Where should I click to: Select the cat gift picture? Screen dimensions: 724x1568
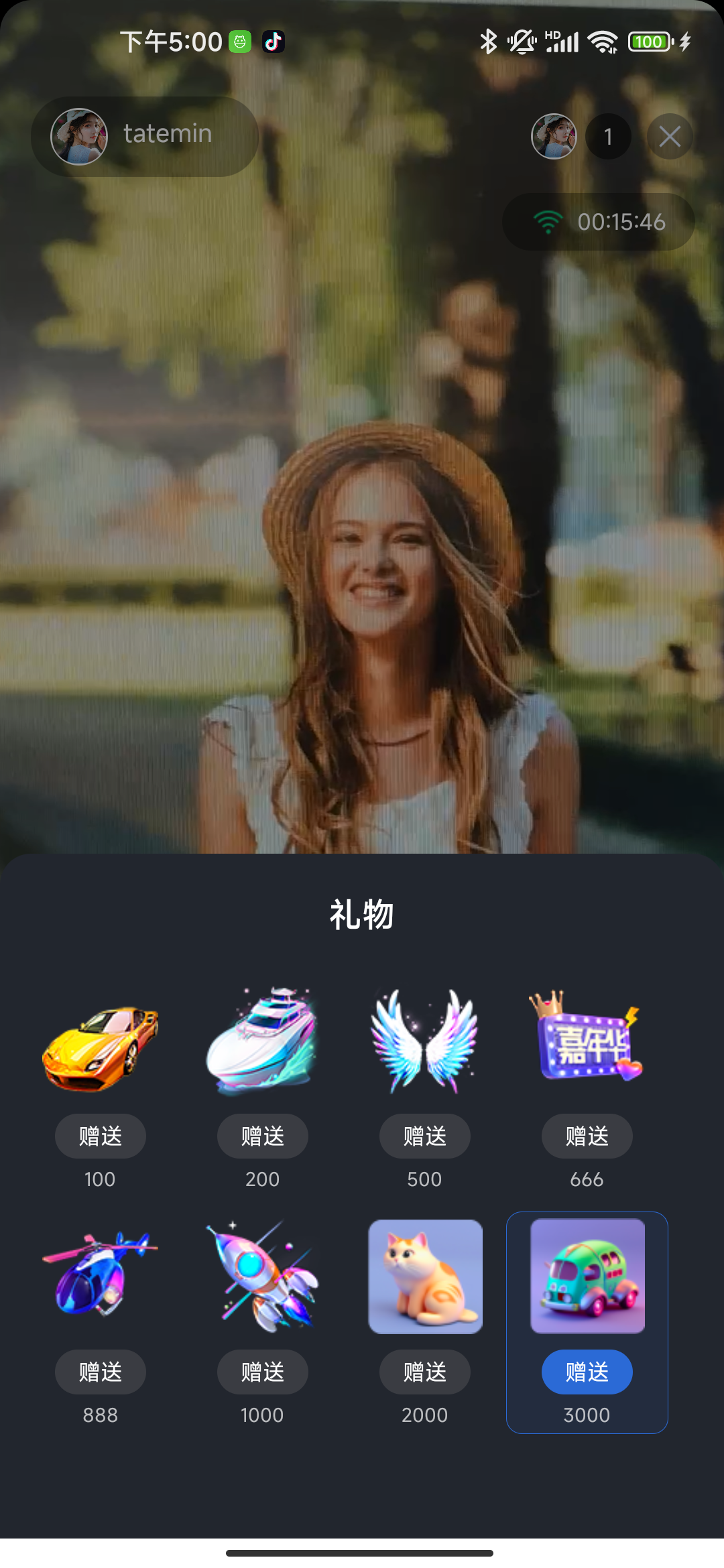[x=425, y=1277]
